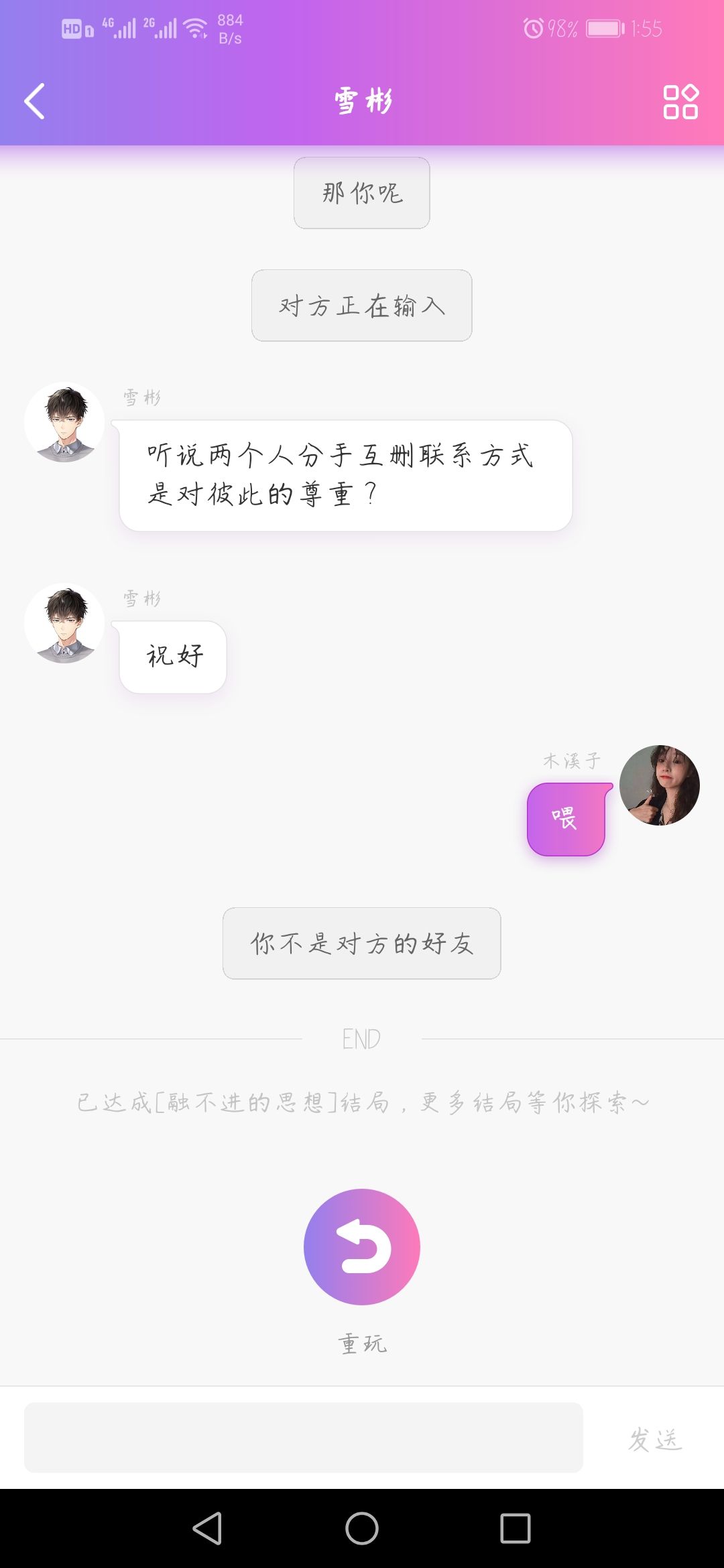The height and width of the screenshot is (1568, 724).
Task: Open 雪彬's avatar beside the 祝好 message
Action: pyautogui.click(x=64, y=623)
